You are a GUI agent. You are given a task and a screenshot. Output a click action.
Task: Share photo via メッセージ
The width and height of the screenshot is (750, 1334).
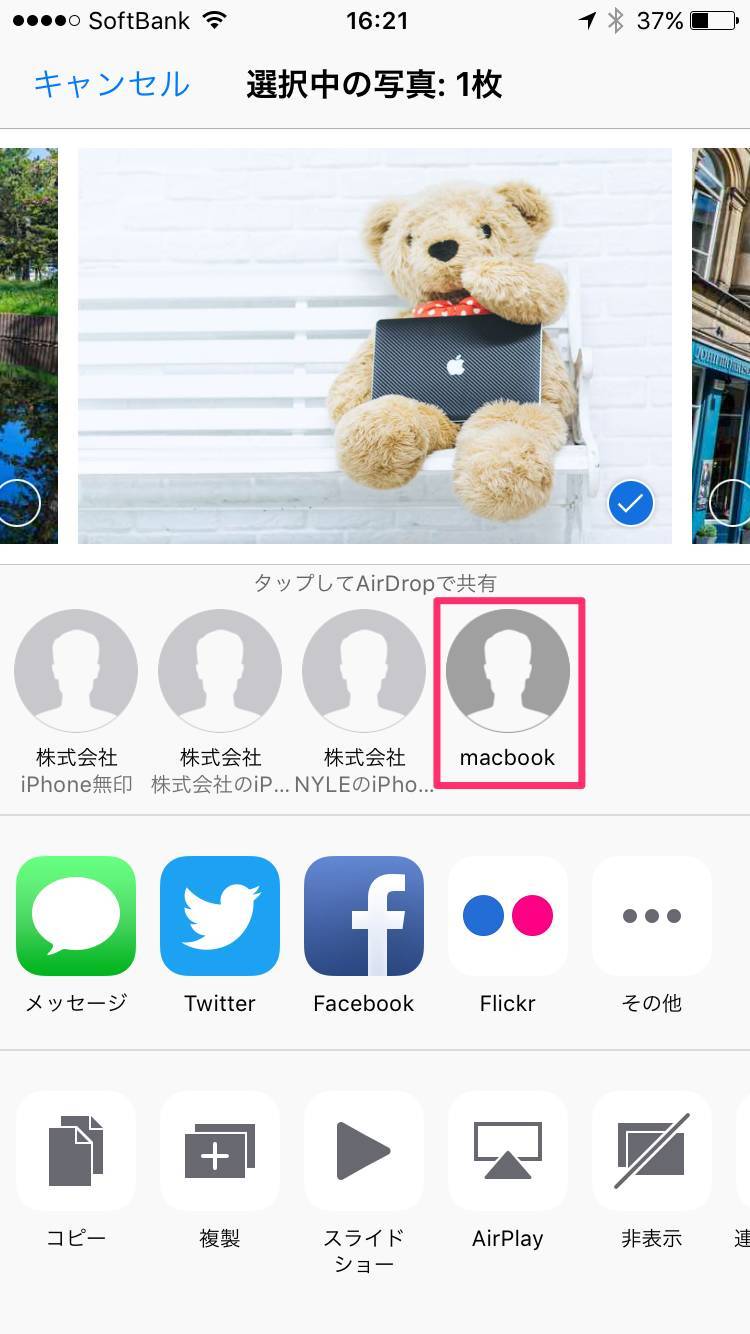click(76, 916)
